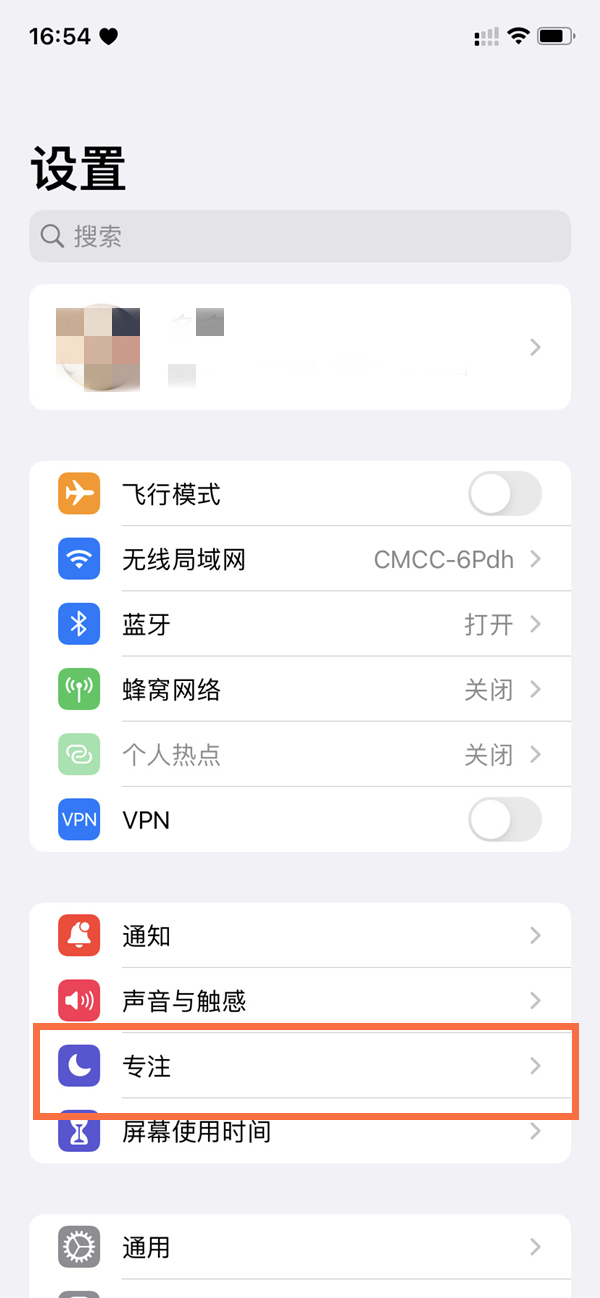The width and height of the screenshot is (600, 1298).
Task: Open the Apple ID profile row
Action: point(300,347)
